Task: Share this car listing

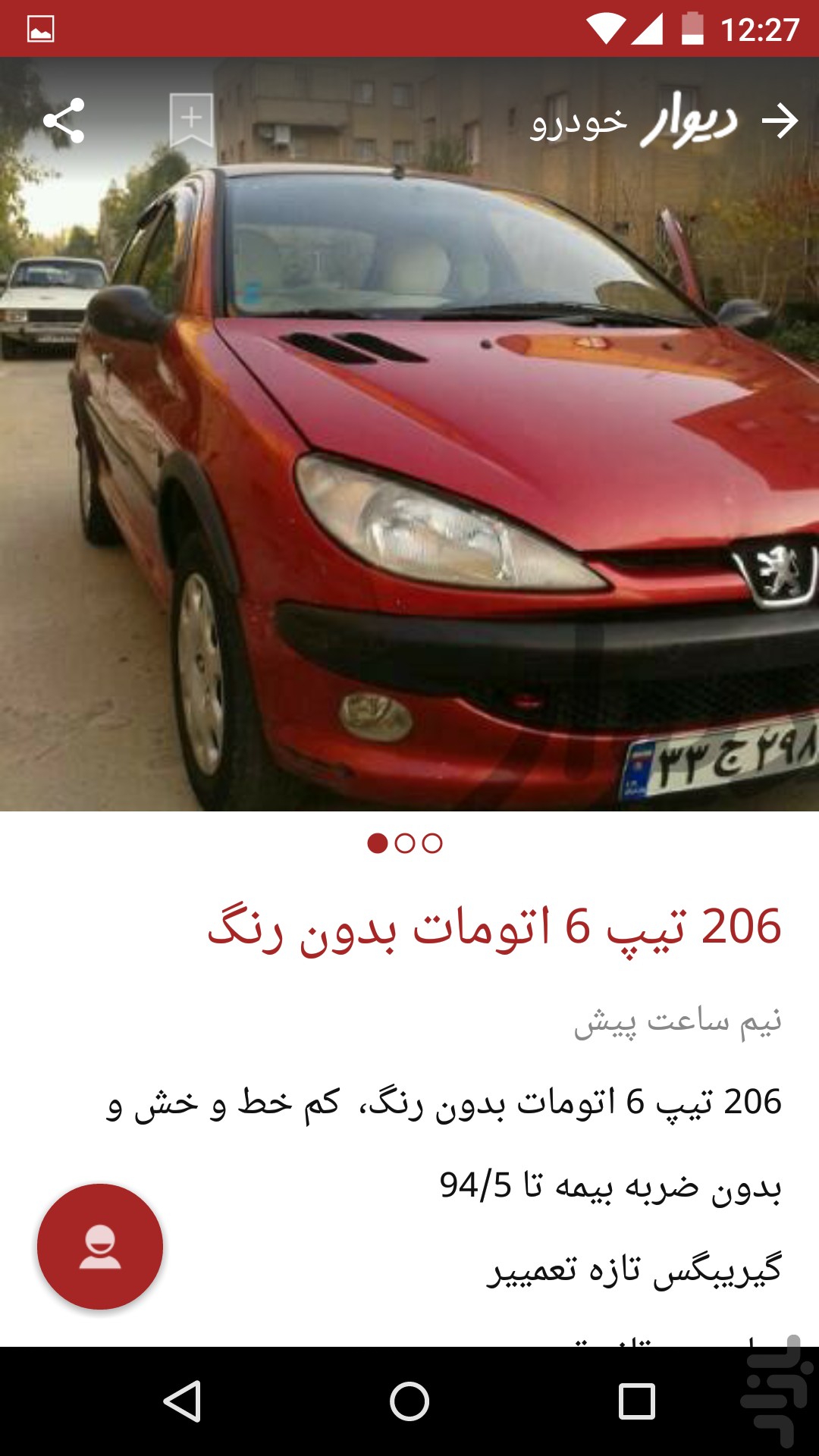Action: (64, 121)
